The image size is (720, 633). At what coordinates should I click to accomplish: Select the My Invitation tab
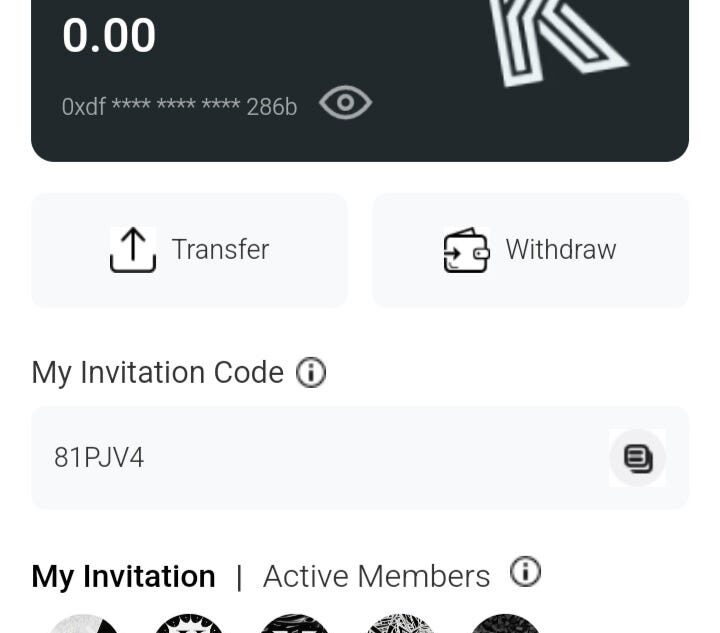coord(123,576)
